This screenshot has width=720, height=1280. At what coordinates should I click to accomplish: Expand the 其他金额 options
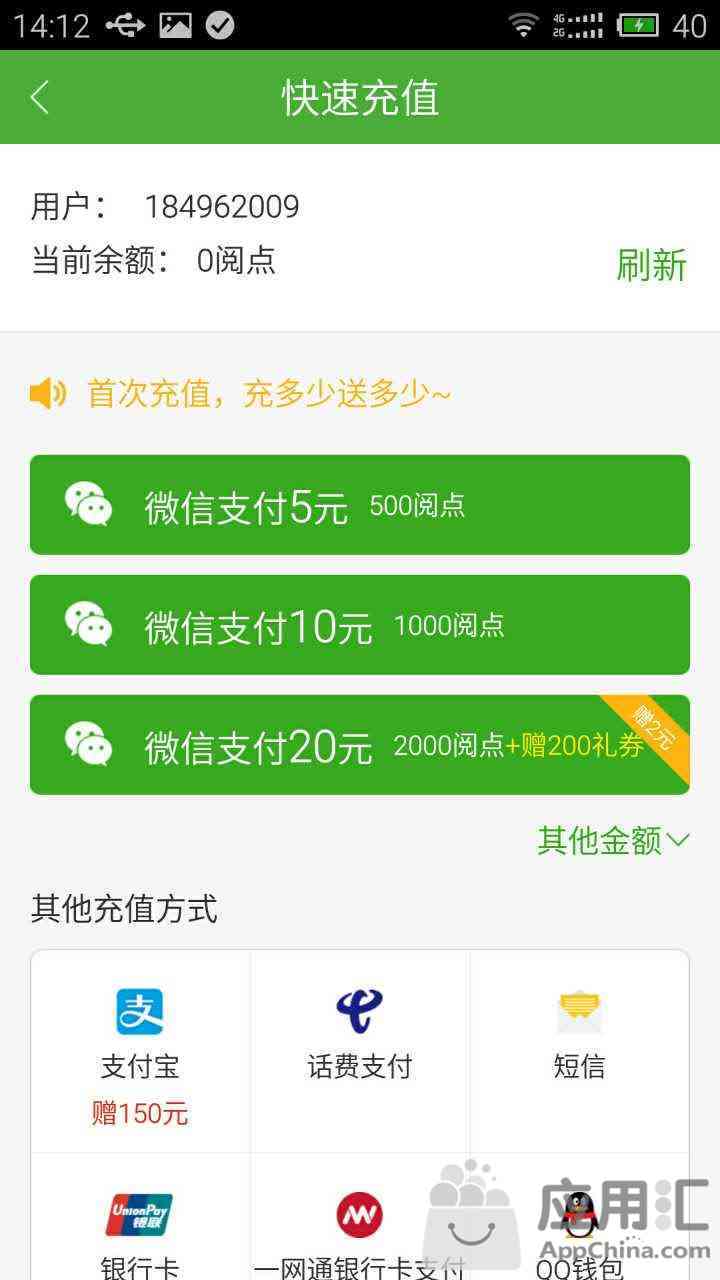pos(613,841)
